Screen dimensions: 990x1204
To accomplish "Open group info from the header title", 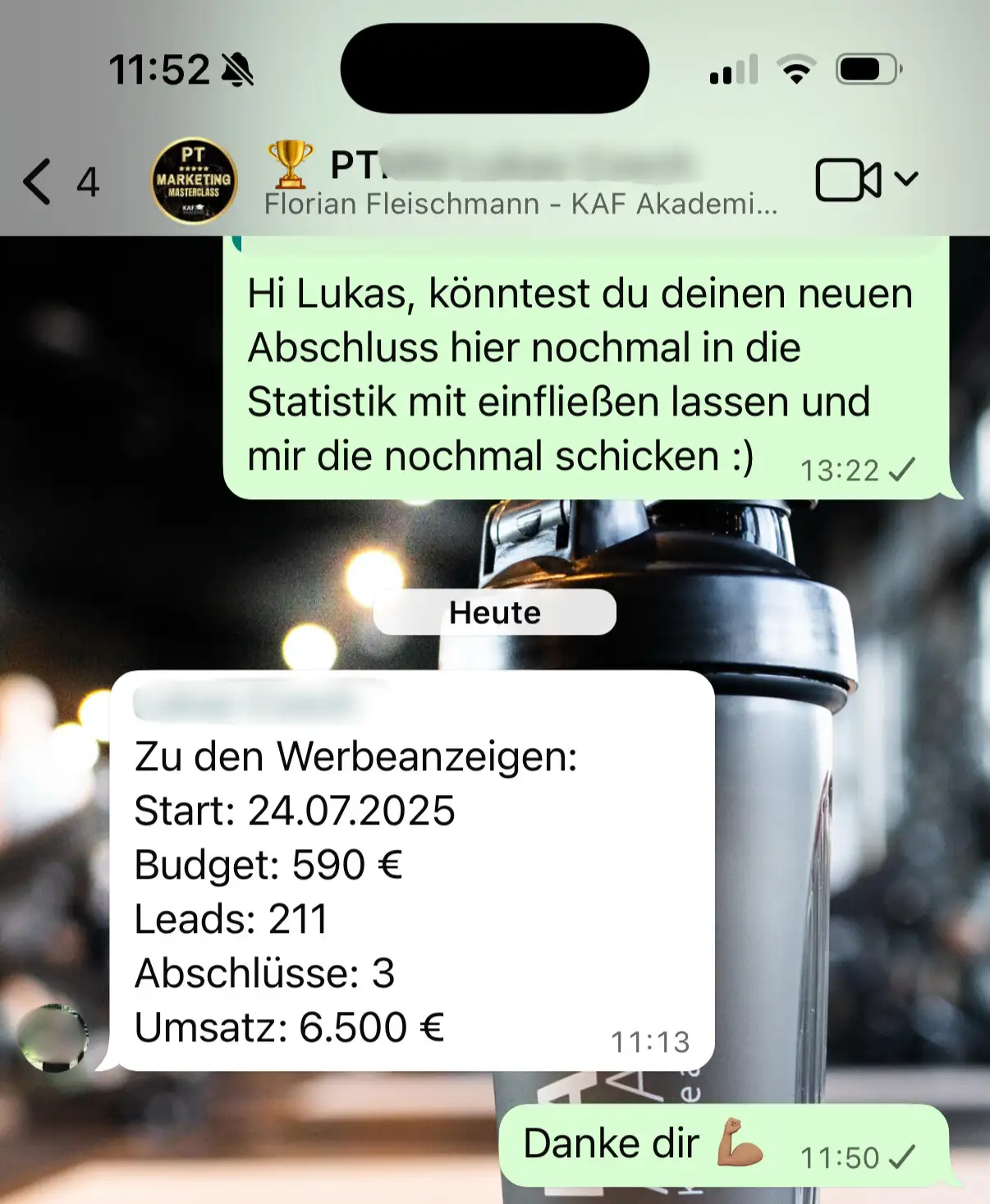I will point(517,182).
